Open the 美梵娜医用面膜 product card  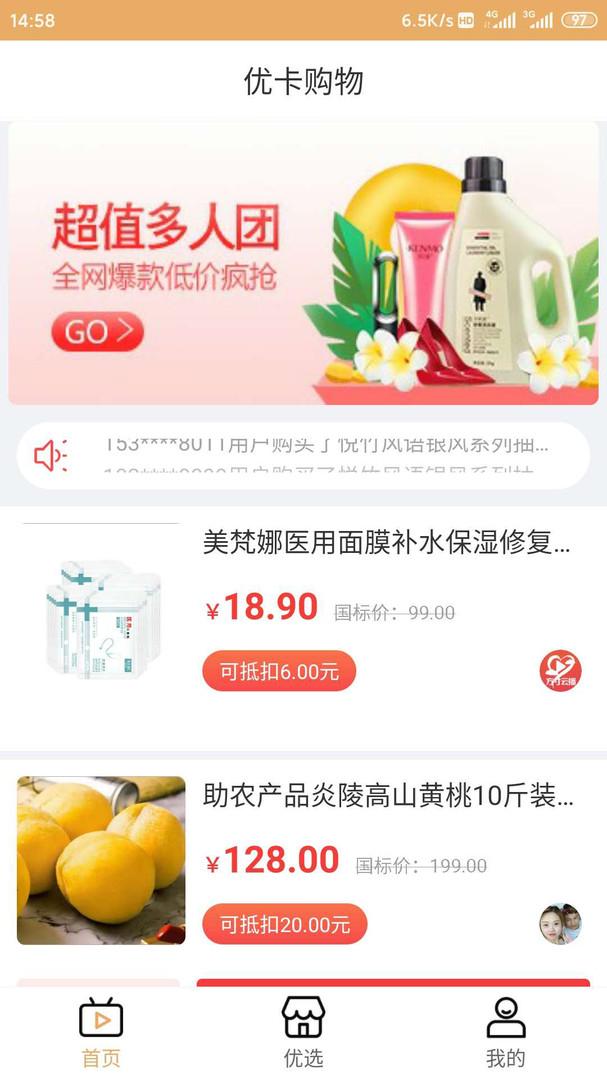click(387, 543)
